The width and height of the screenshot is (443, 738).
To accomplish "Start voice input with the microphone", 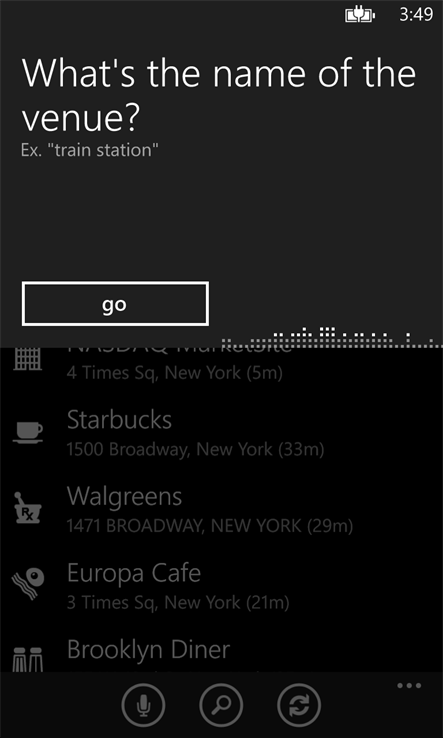I will [x=143, y=705].
